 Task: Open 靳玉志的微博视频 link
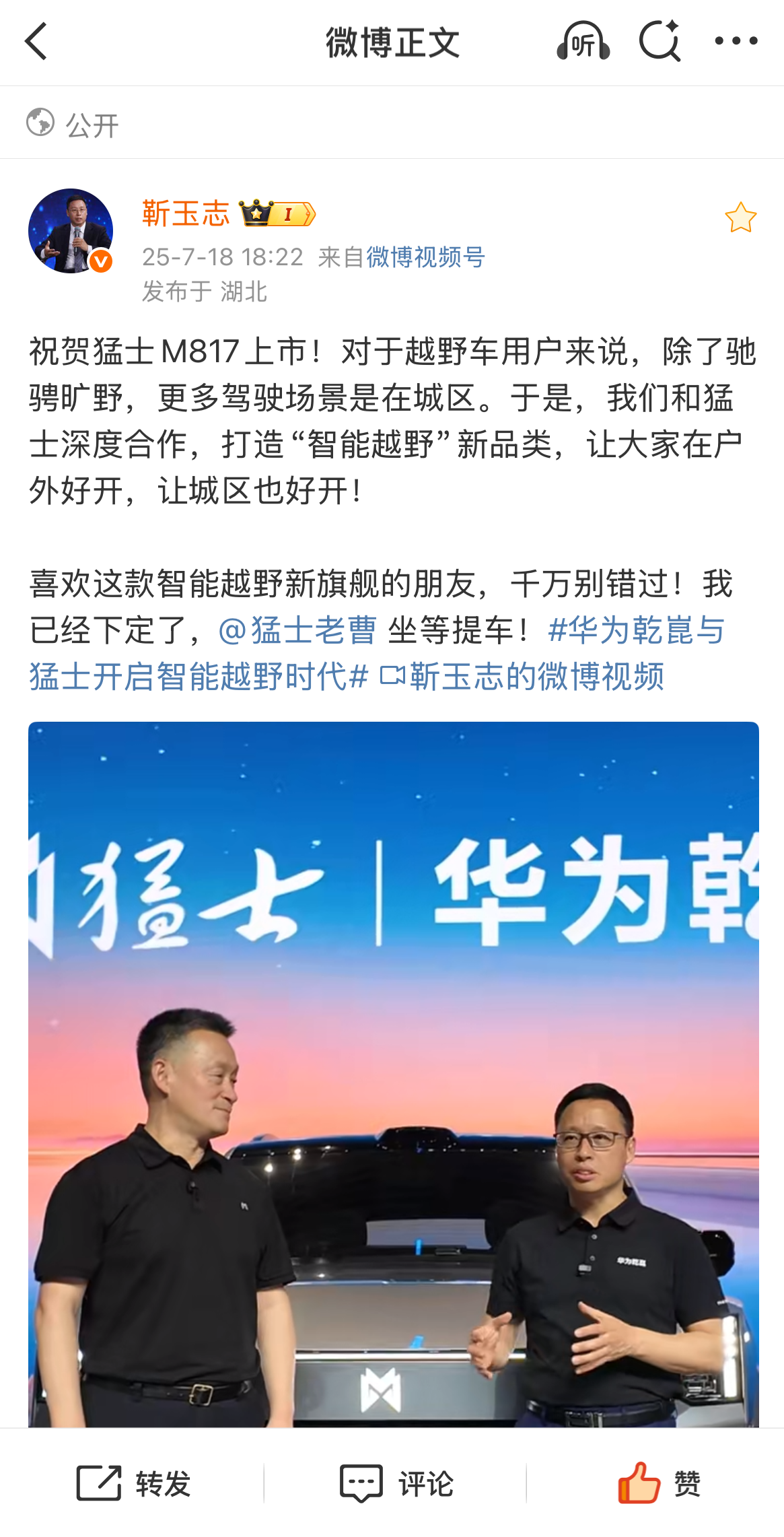(523, 676)
